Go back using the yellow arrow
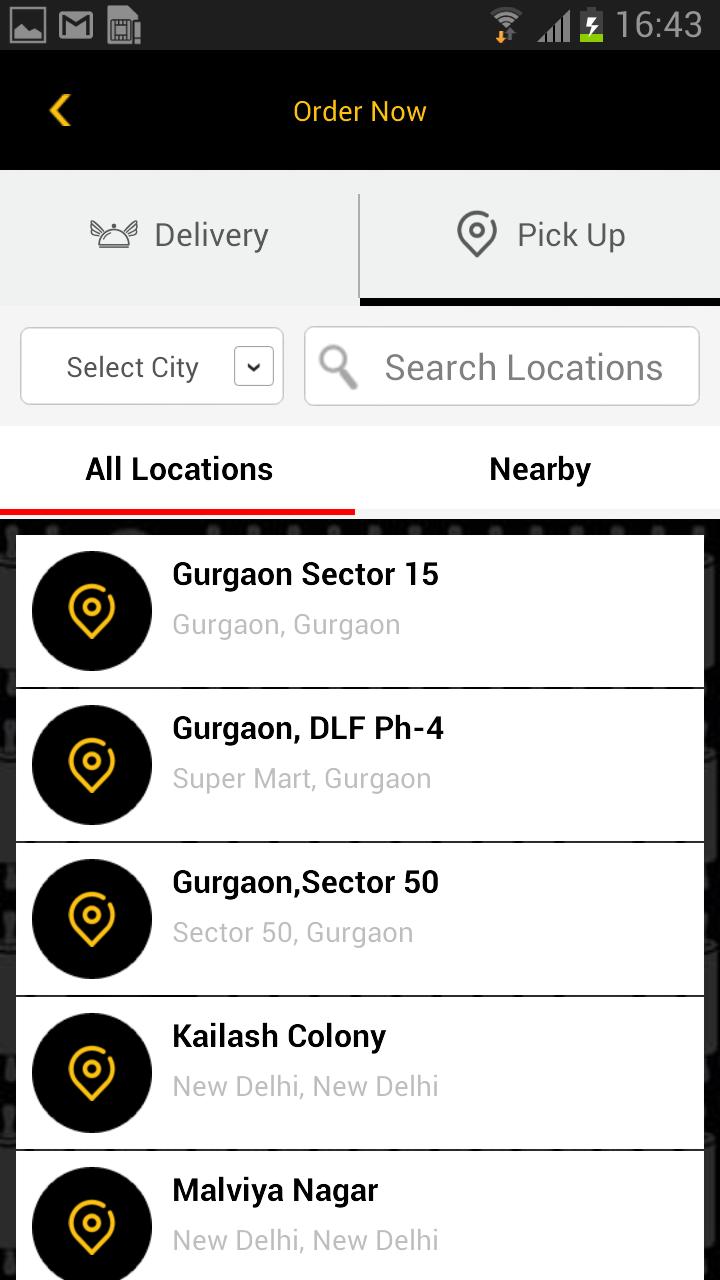This screenshot has height=1280, width=720. pos(60,111)
